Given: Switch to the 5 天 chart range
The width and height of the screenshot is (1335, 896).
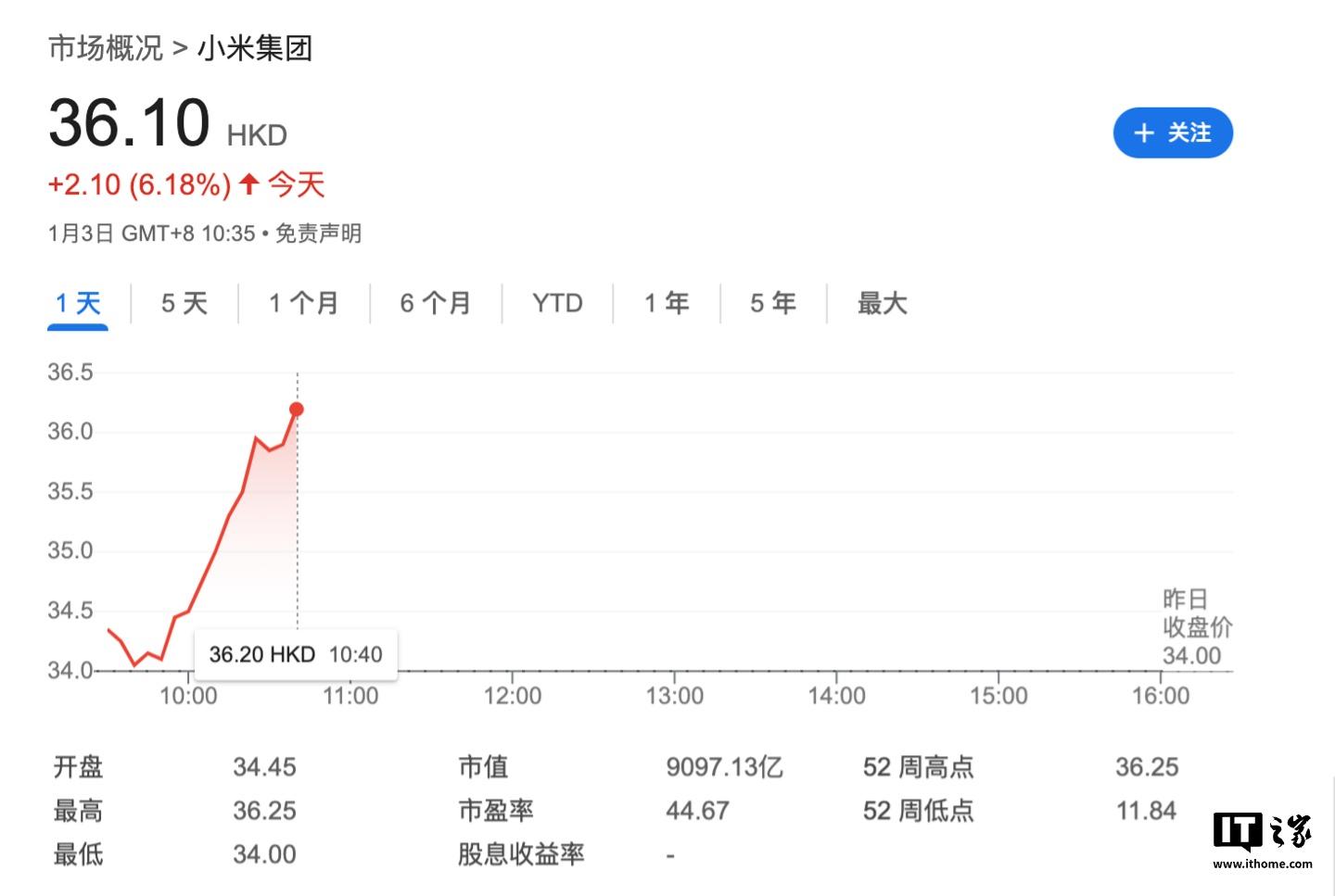Looking at the screenshot, I should [x=184, y=303].
